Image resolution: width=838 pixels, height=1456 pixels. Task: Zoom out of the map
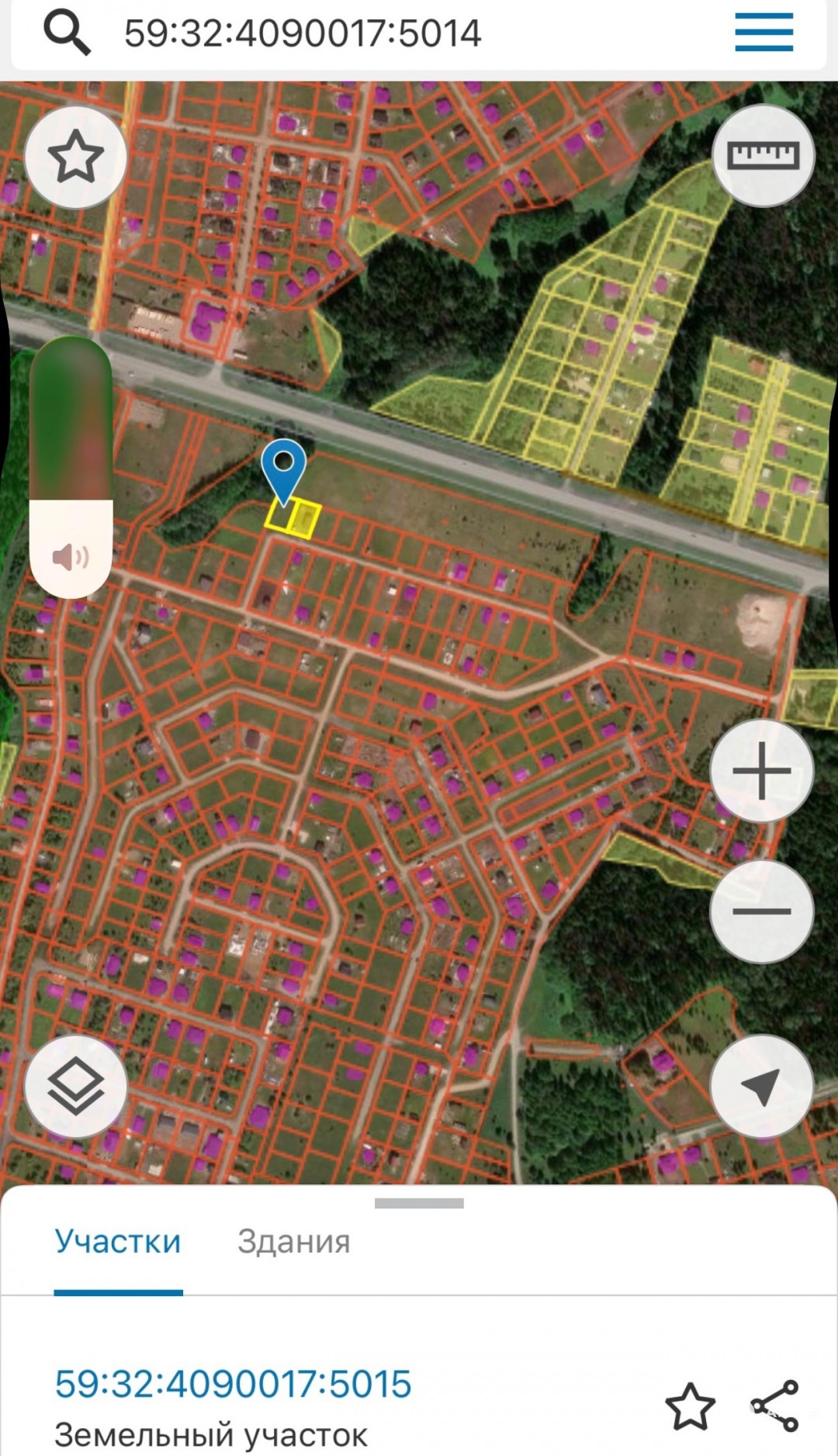[x=761, y=911]
